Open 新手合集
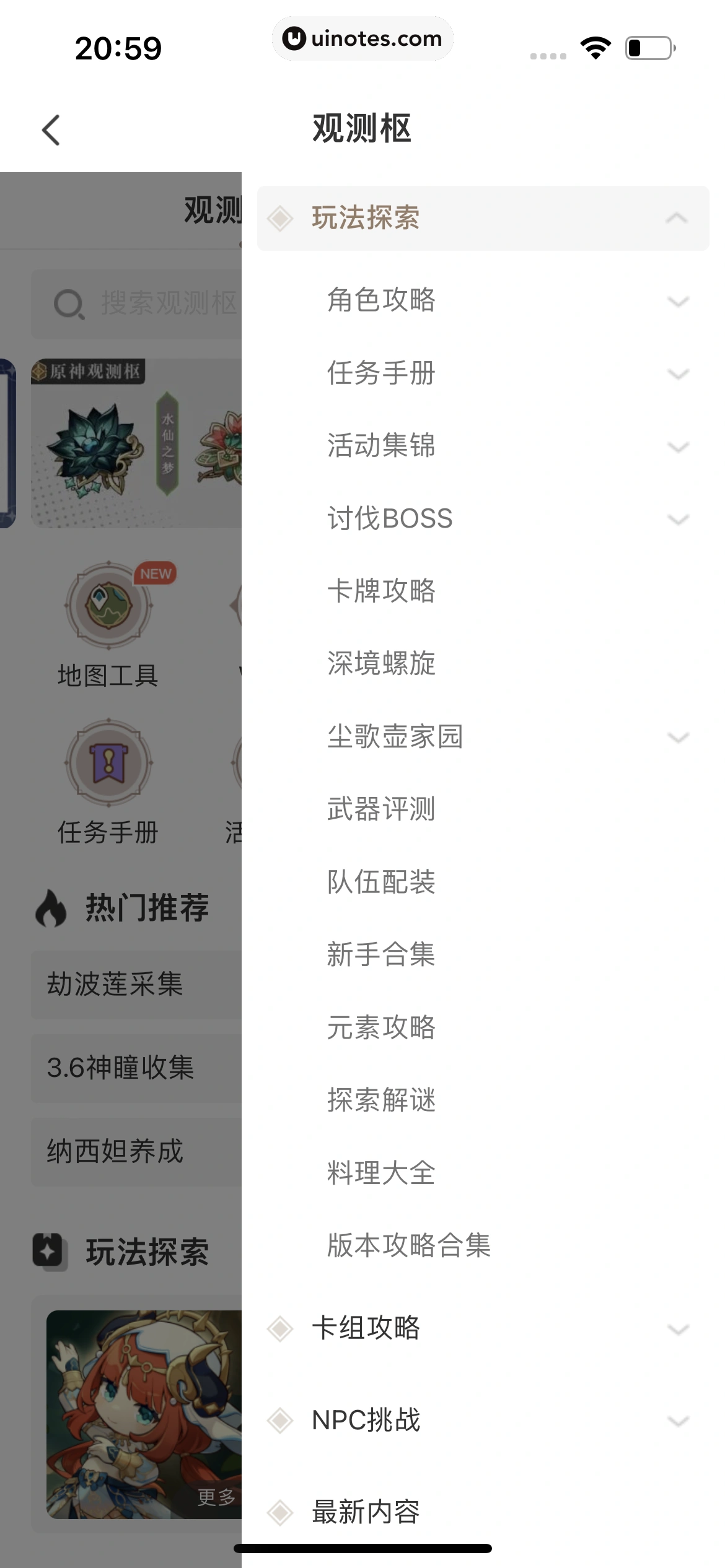The height and width of the screenshot is (1568, 725). (381, 954)
